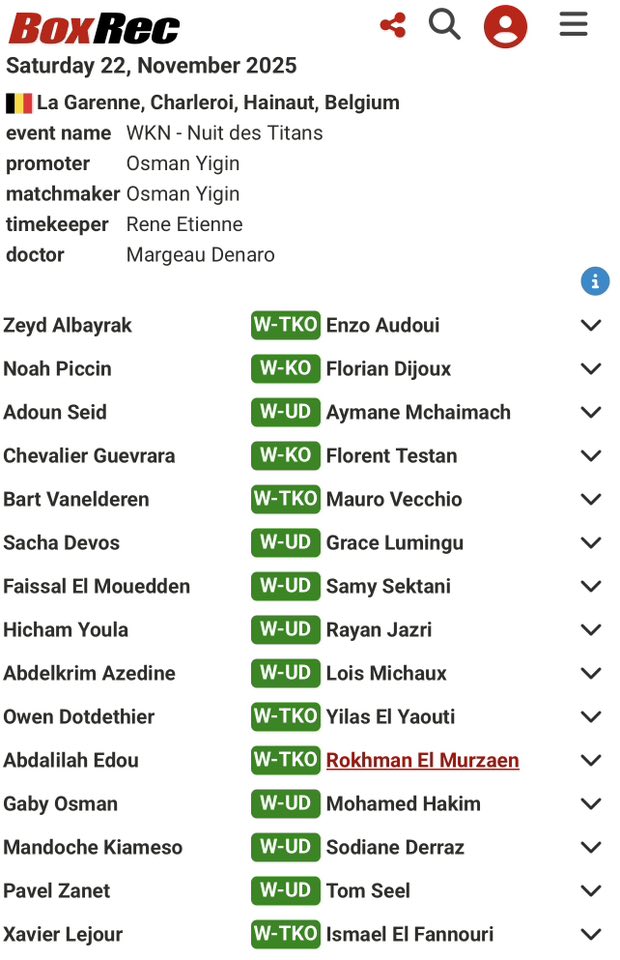The height and width of the screenshot is (960, 620).
Task: Expand the Gaby Osman bout details
Action: pyautogui.click(x=591, y=804)
